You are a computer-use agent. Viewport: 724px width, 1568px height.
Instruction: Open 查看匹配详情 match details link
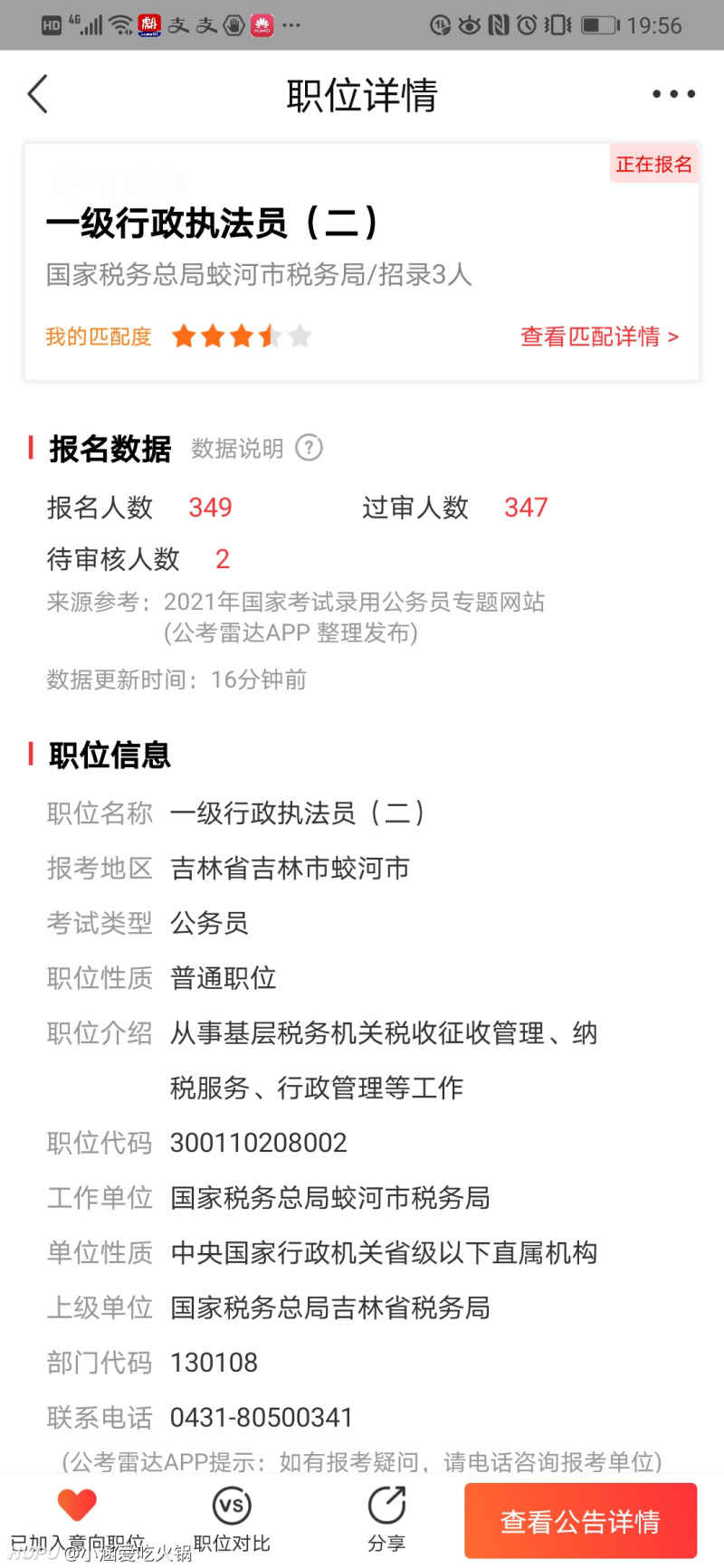coord(598,337)
